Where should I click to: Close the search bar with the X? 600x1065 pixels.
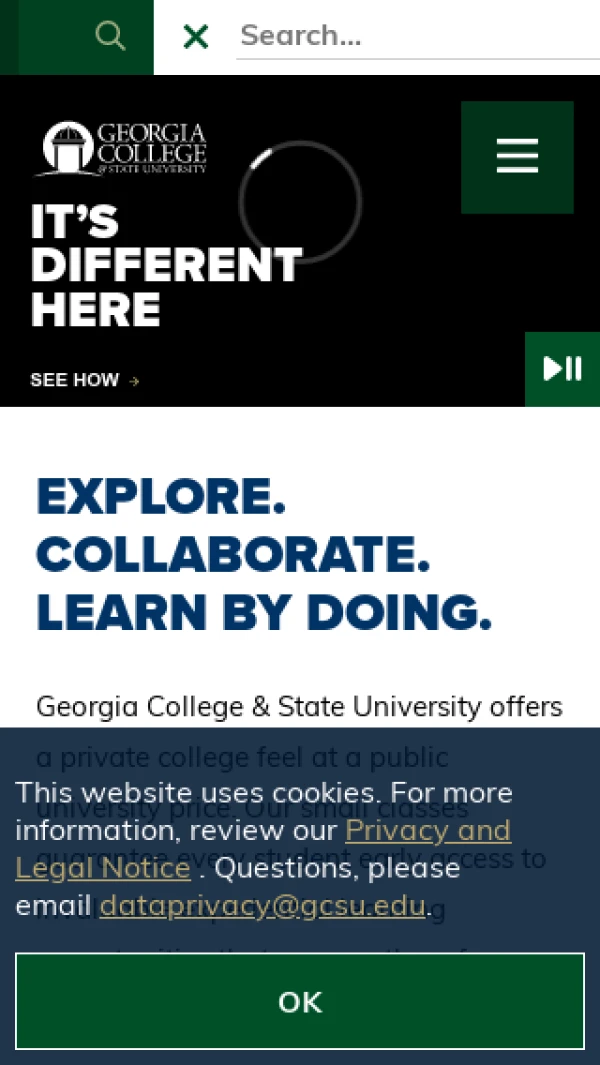point(196,37)
